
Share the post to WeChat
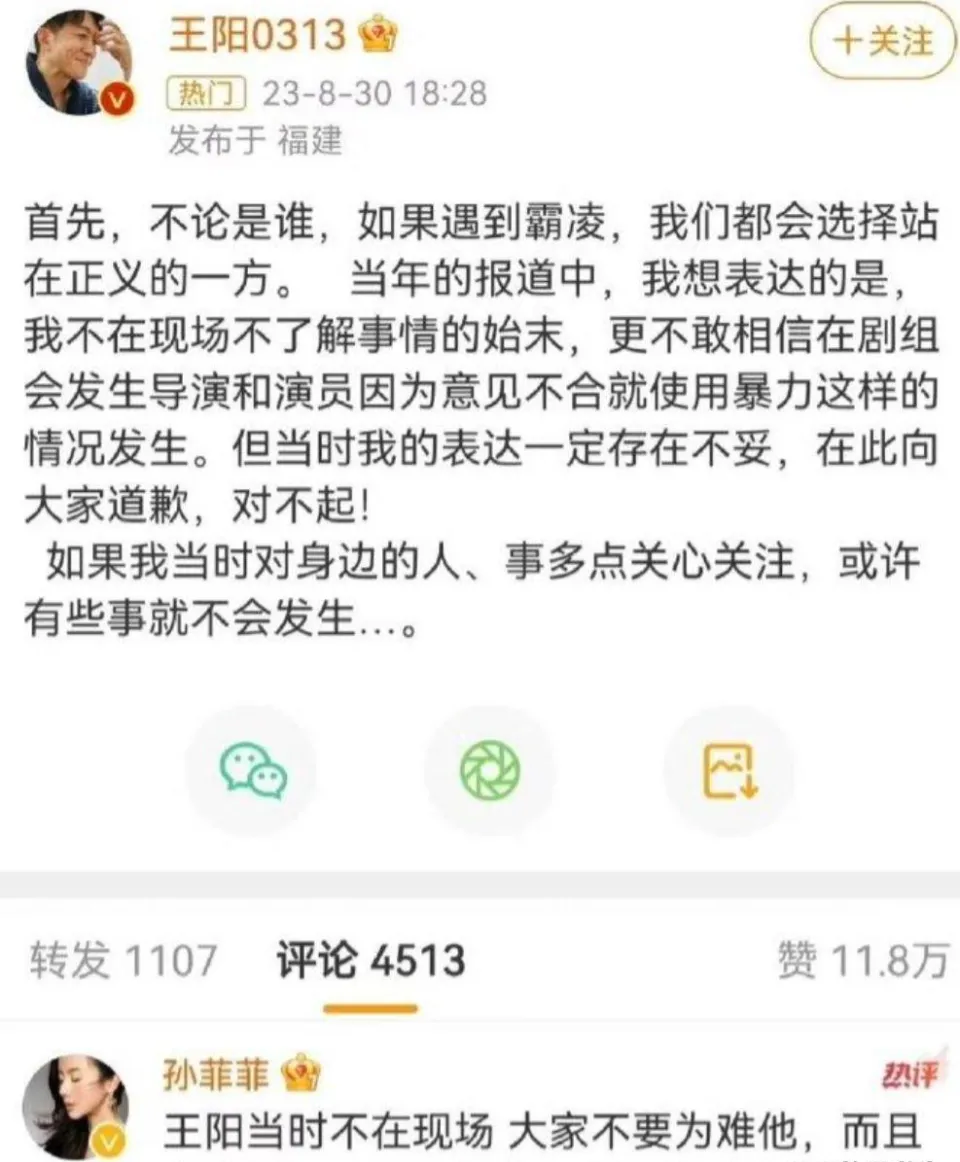point(252,771)
